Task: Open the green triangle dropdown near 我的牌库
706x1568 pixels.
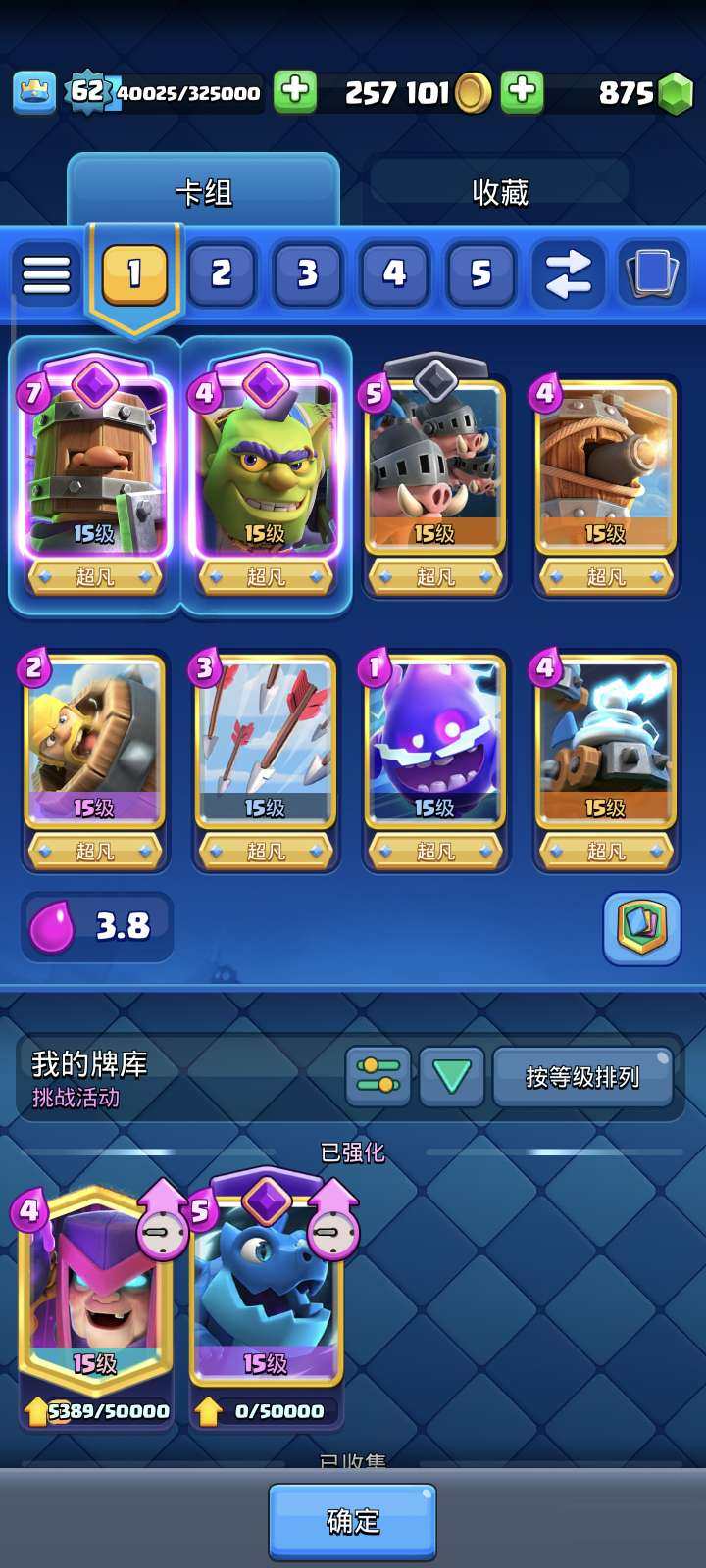Action: tap(450, 1074)
